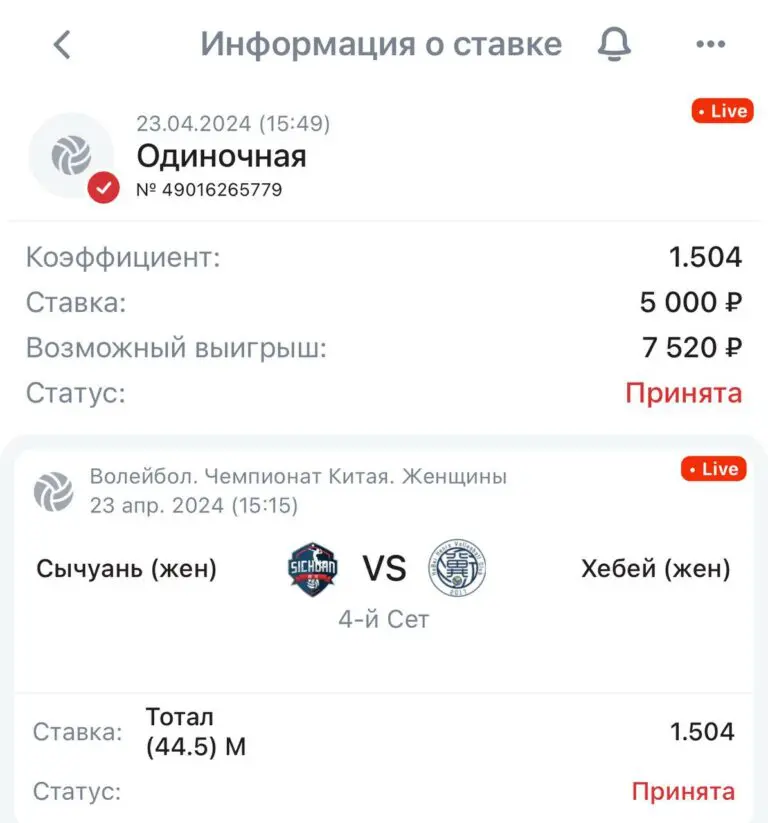The width and height of the screenshot is (768, 823).
Task: Expand details under '4-й Сет' label
Action: click(382, 619)
